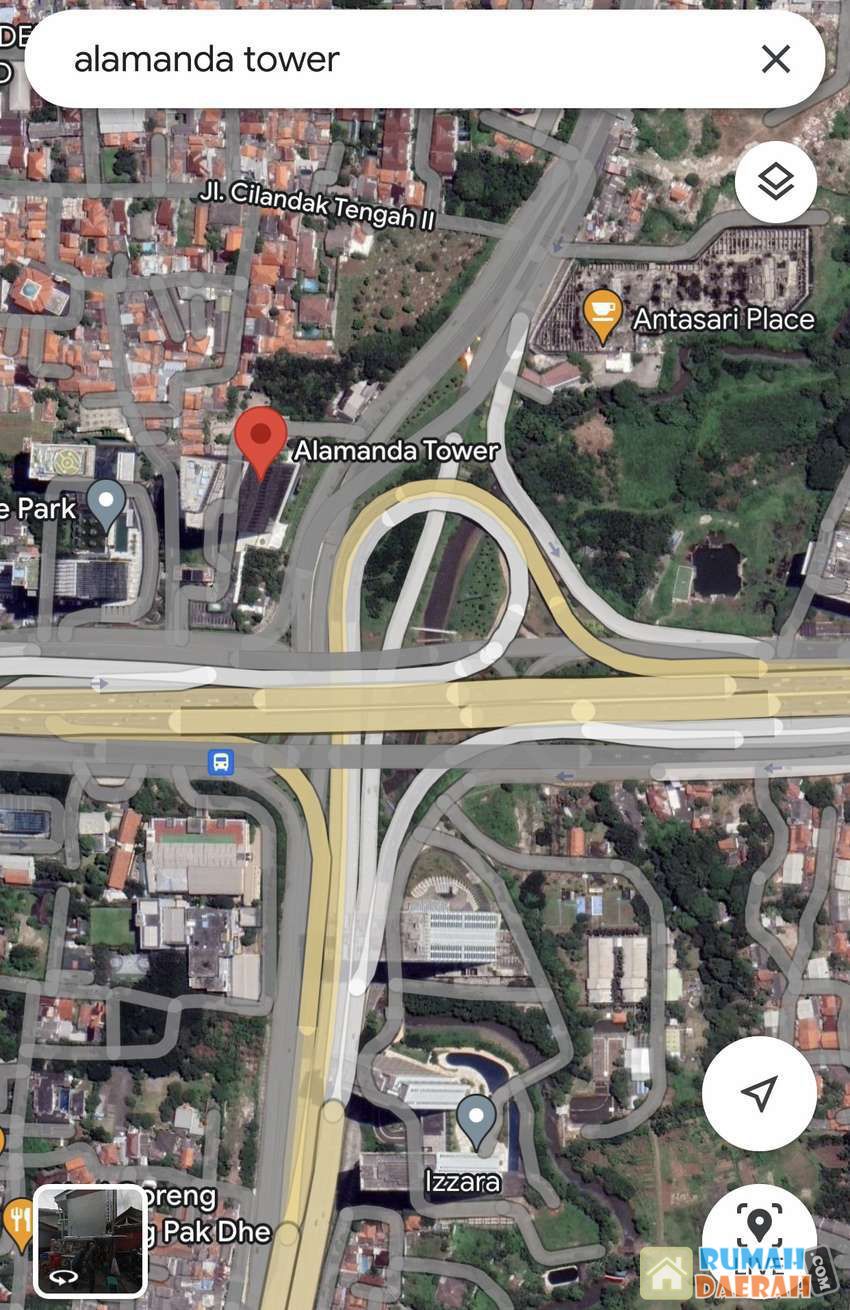Open the map layers selector
The width and height of the screenshot is (850, 1310).
click(x=775, y=182)
